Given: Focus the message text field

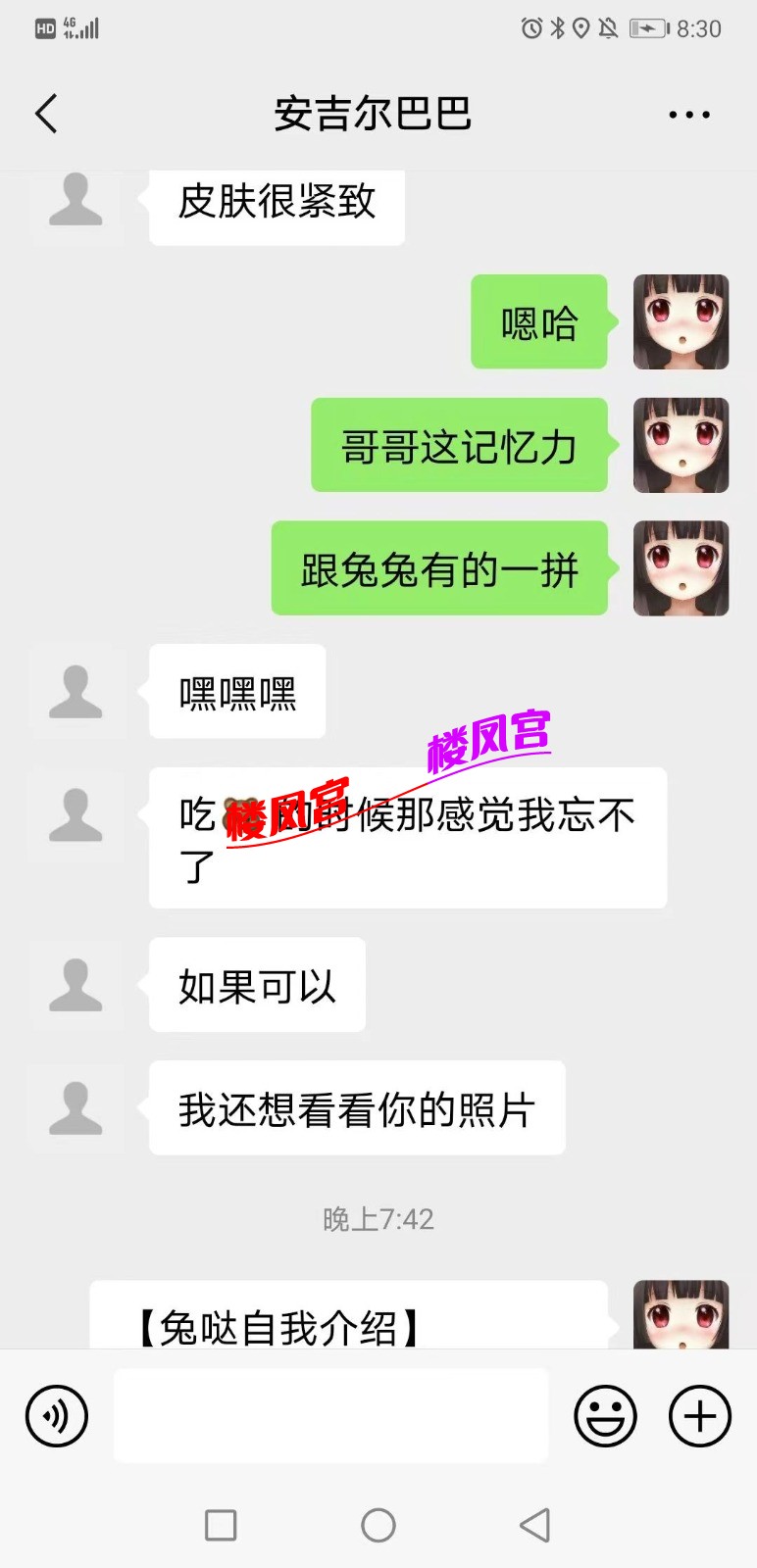Looking at the screenshot, I should [x=330, y=1416].
